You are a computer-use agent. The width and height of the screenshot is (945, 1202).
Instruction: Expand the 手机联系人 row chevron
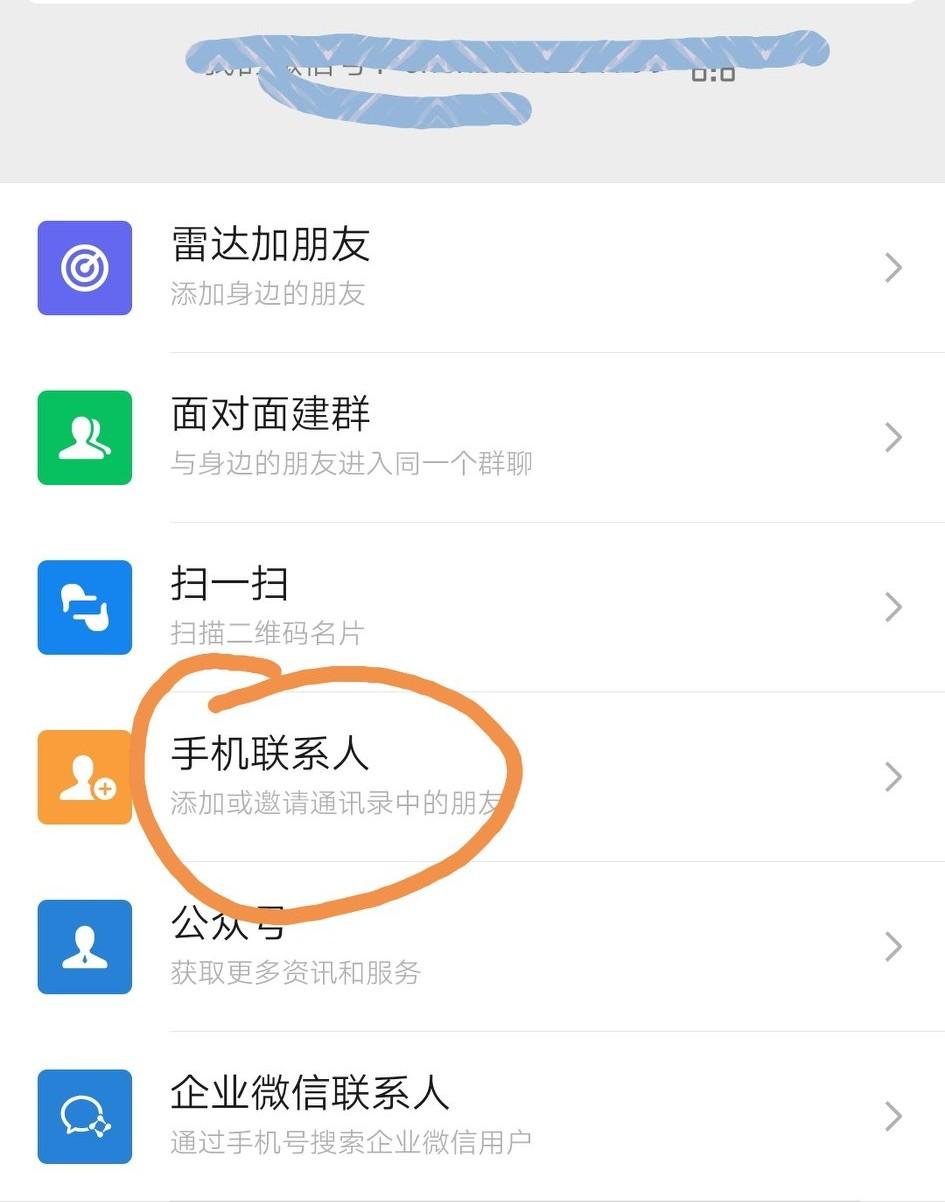tap(893, 777)
